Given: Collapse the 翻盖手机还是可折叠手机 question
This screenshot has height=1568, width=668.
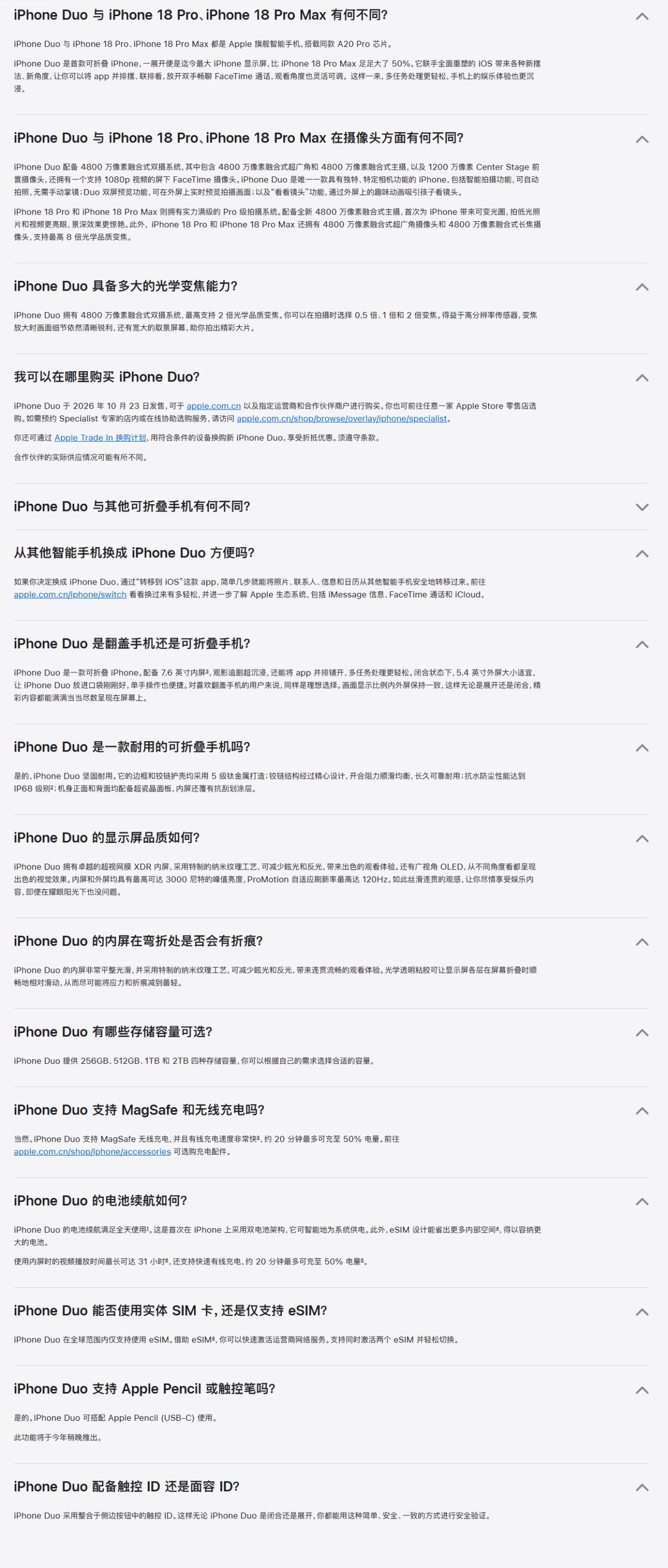Looking at the screenshot, I should point(331,644).
